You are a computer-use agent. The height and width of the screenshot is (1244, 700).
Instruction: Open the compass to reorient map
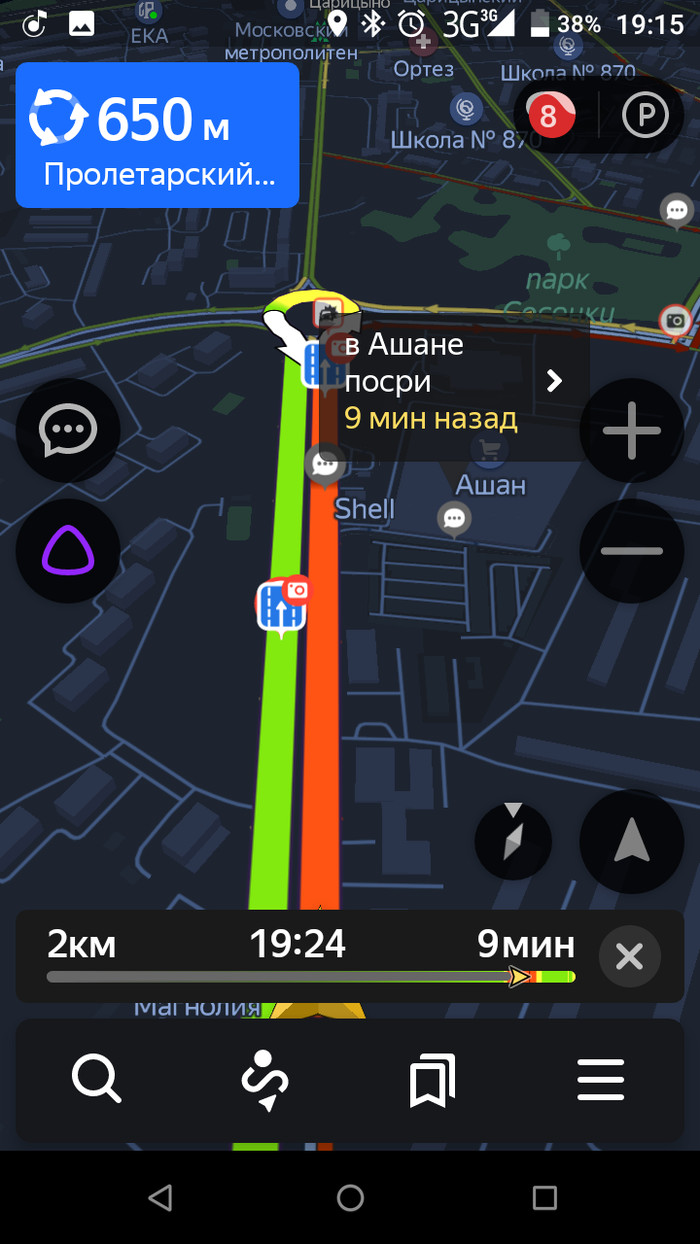[x=513, y=841]
